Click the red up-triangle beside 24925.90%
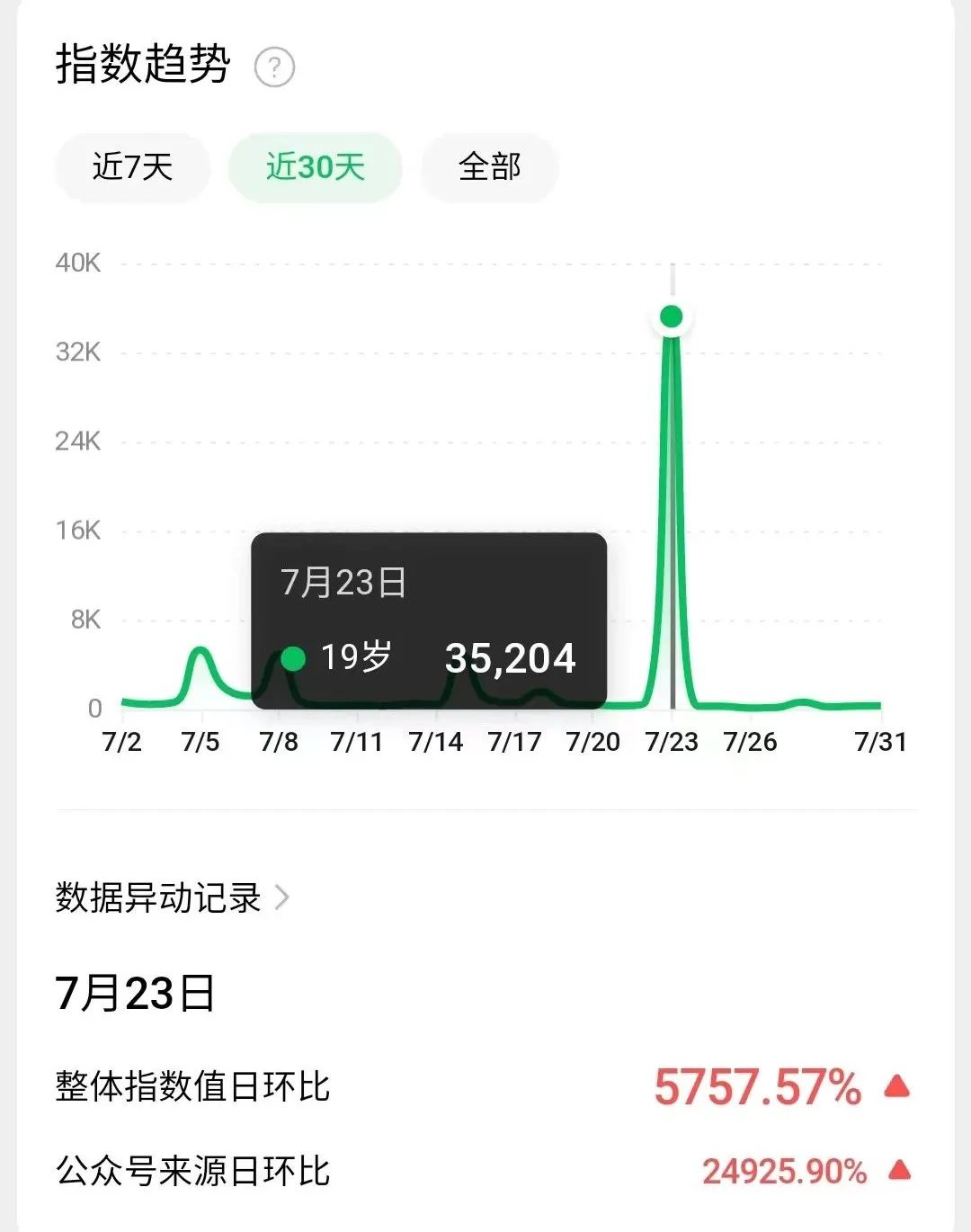The width and height of the screenshot is (971, 1232). (899, 1169)
